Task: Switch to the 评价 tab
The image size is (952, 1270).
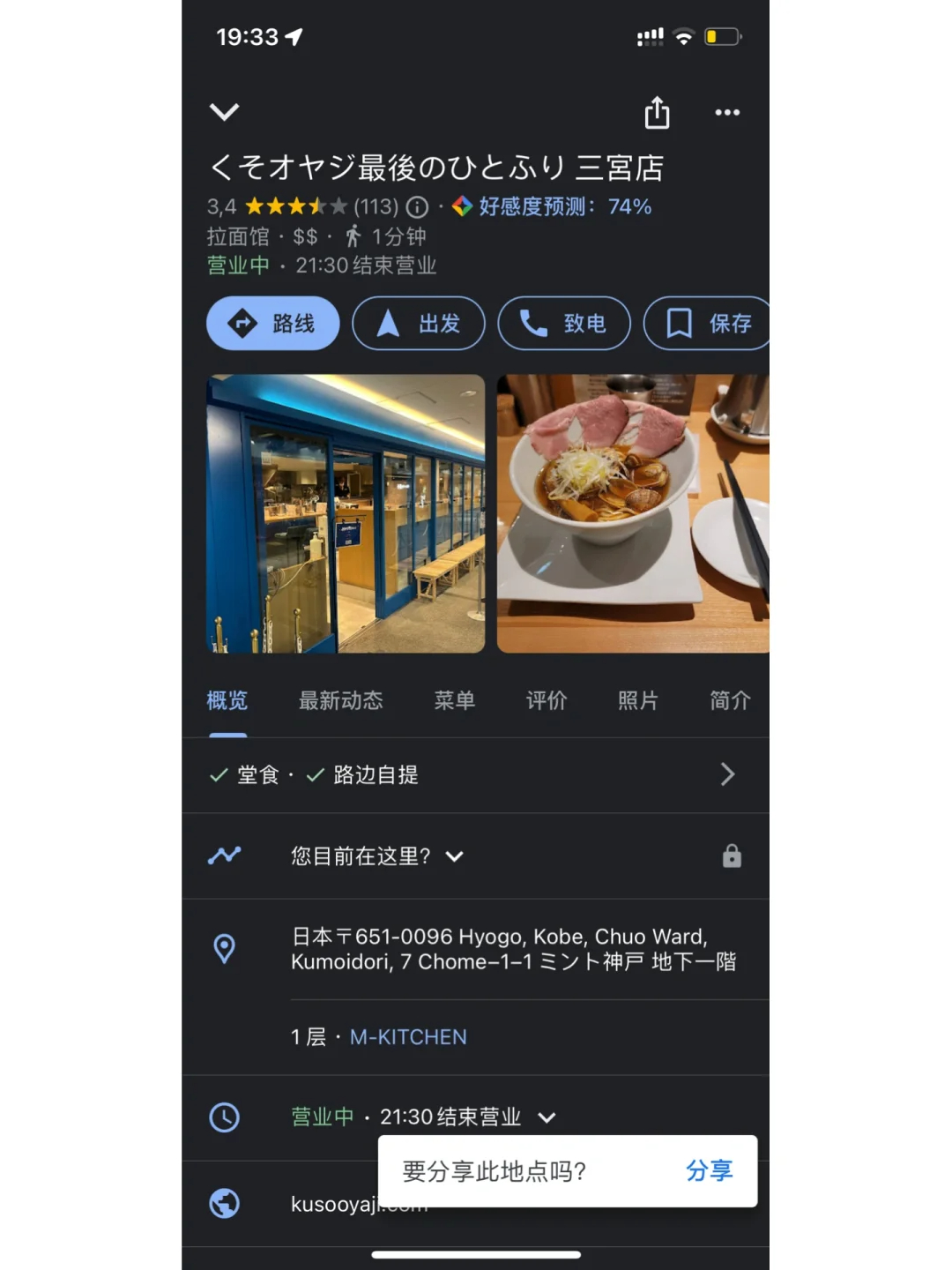Action: click(x=547, y=700)
